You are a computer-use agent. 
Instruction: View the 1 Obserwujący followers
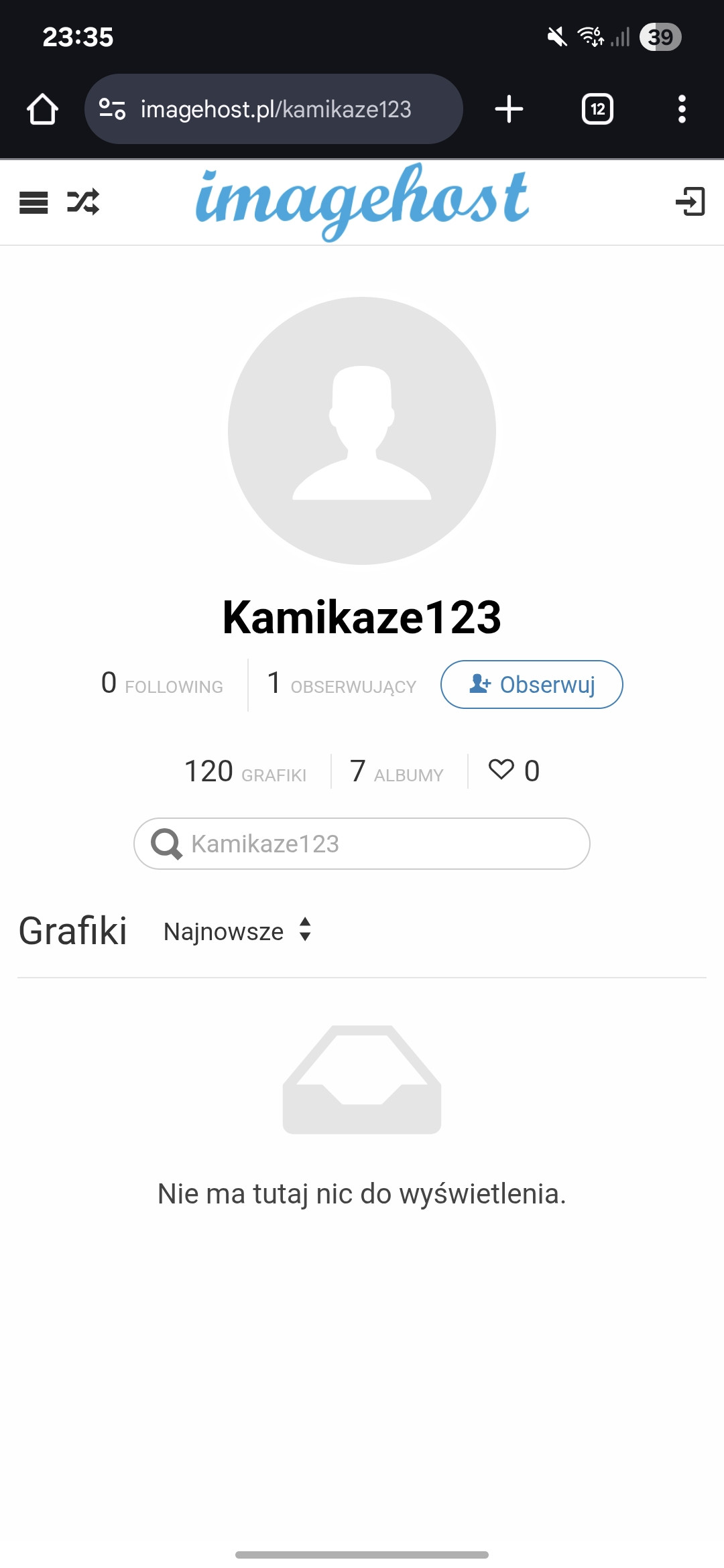coord(342,684)
